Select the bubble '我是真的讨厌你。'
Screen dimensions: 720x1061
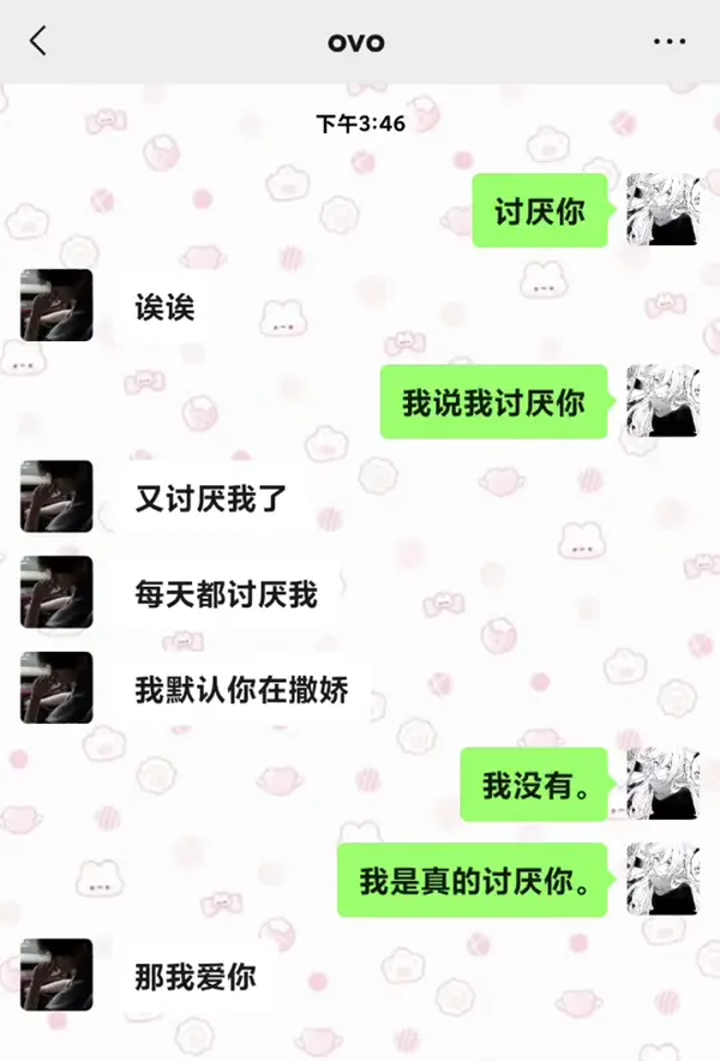click(470, 881)
